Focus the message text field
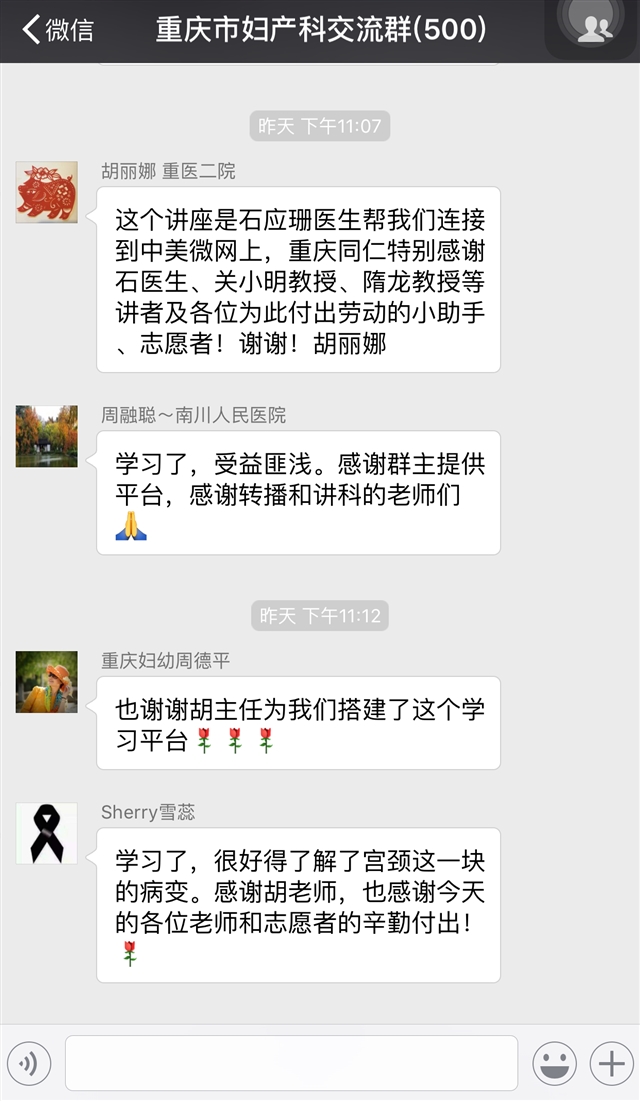 click(291, 1063)
